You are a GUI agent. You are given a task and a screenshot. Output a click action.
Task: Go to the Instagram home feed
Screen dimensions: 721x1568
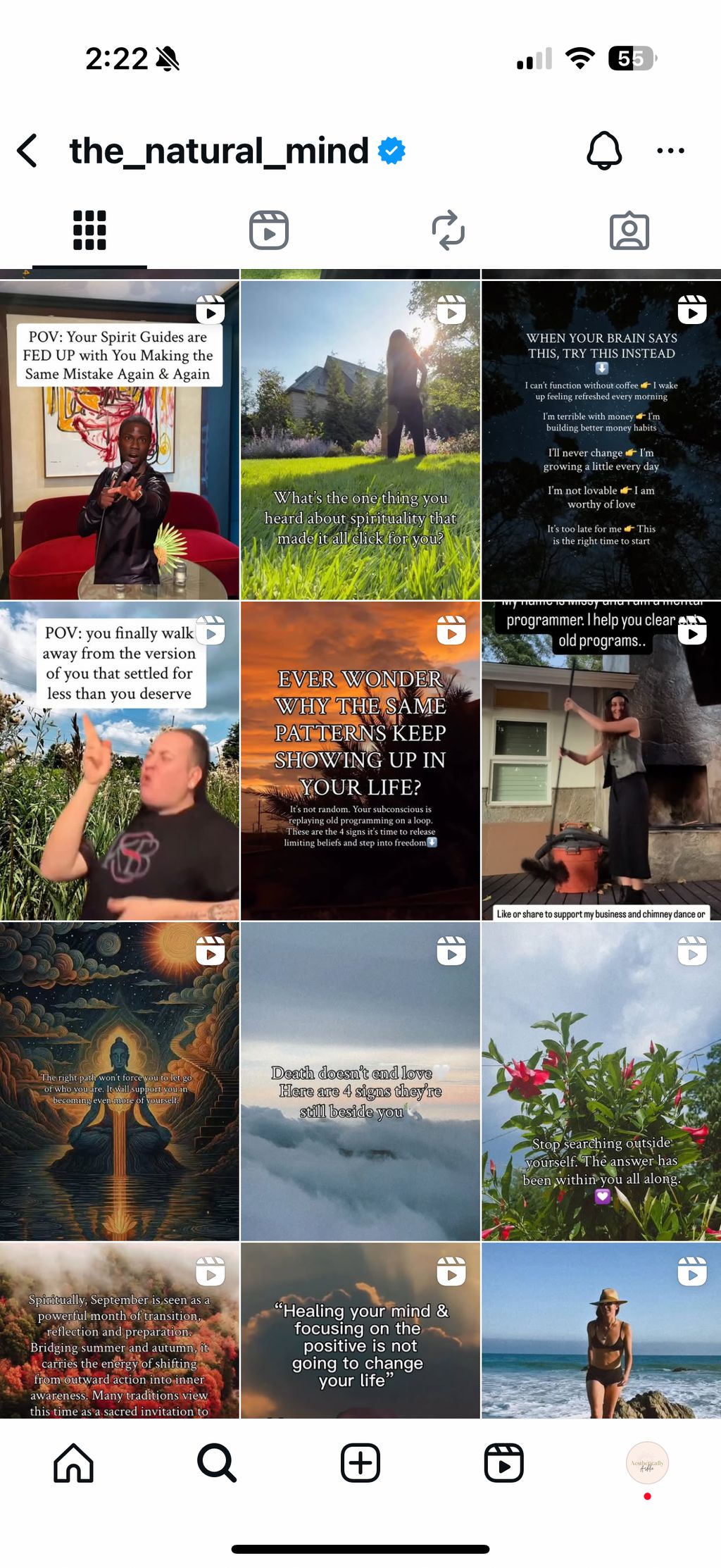pyautogui.click(x=74, y=1463)
